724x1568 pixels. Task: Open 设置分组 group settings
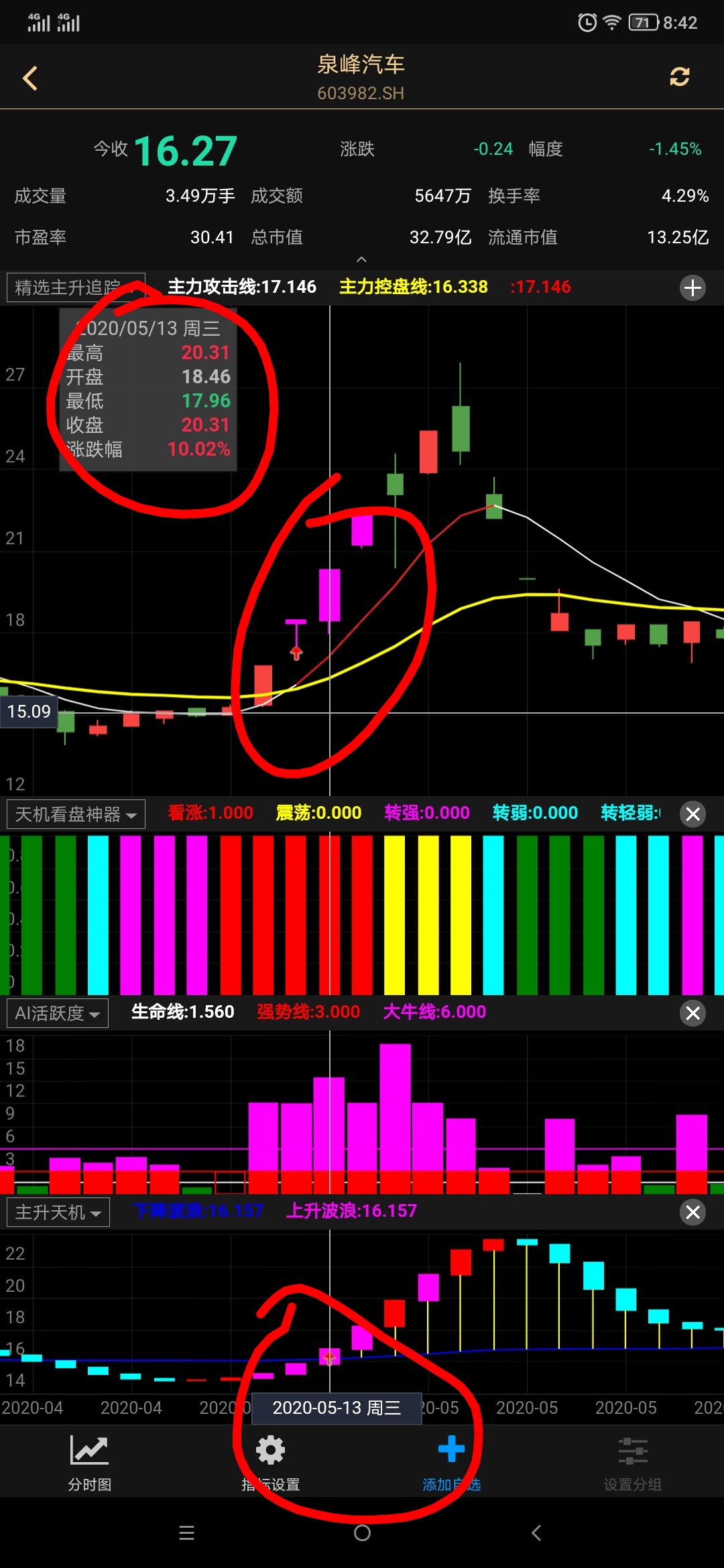[x=632, y=1462]
